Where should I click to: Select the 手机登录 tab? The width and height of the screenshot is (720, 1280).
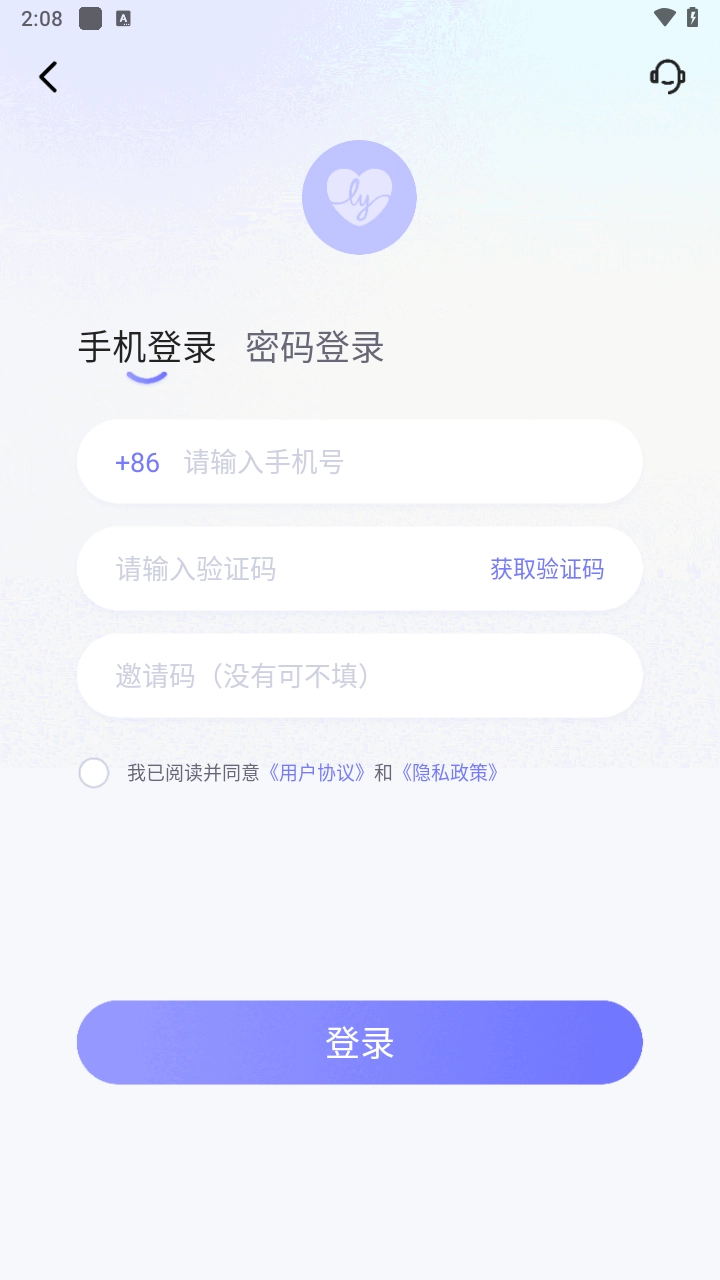pyautogui.click(x=147, y=348)
